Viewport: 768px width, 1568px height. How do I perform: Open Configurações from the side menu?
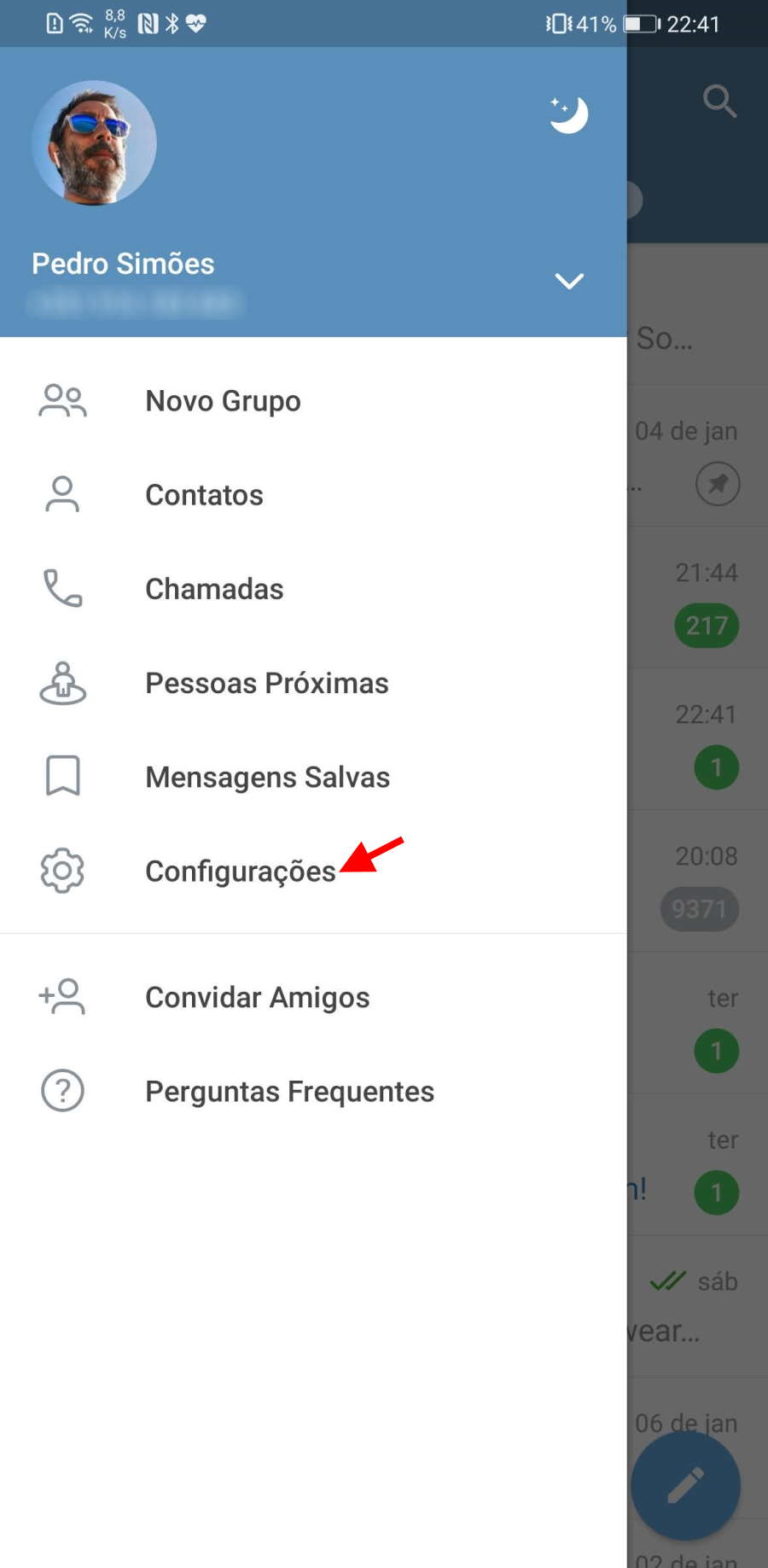240,870
